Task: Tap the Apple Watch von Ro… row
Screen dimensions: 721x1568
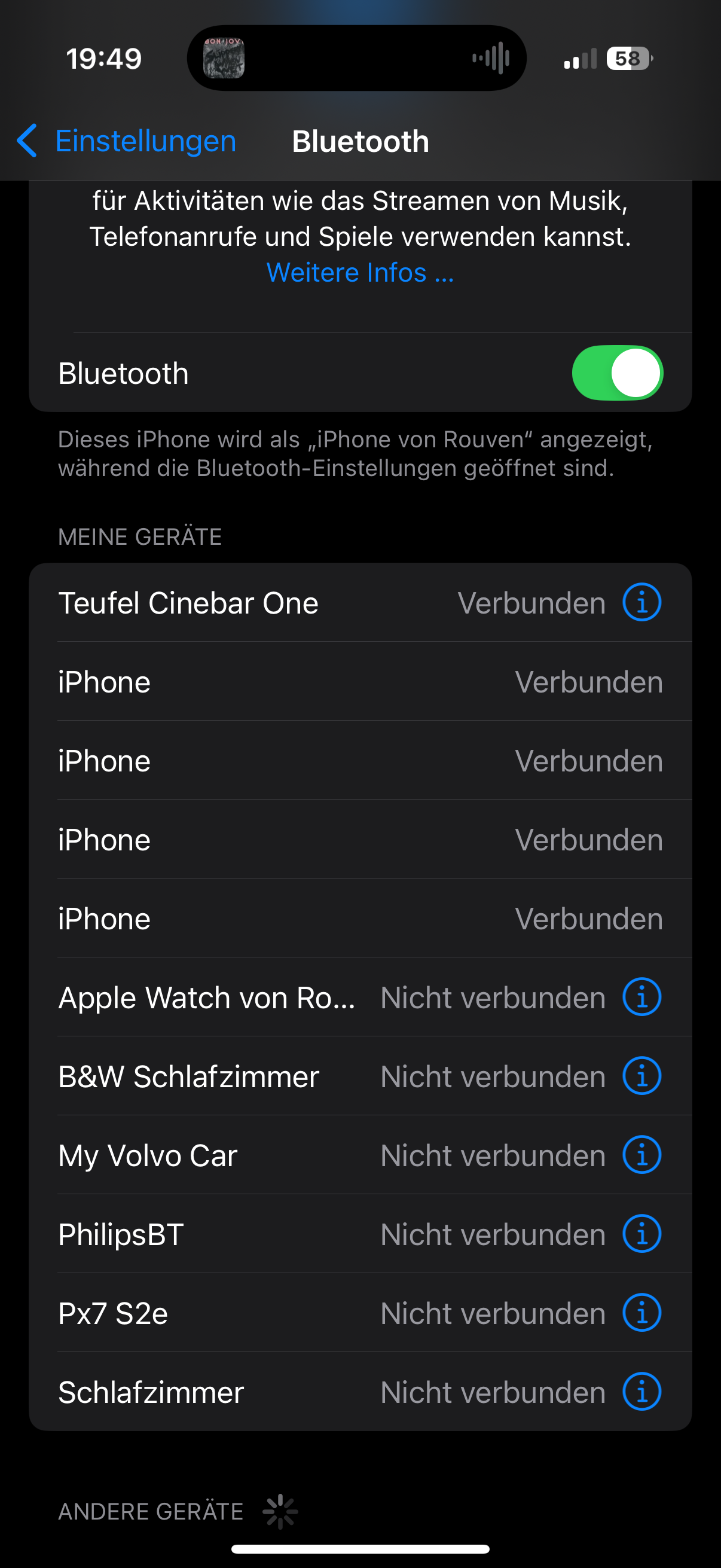Action: tap(360, 997)
